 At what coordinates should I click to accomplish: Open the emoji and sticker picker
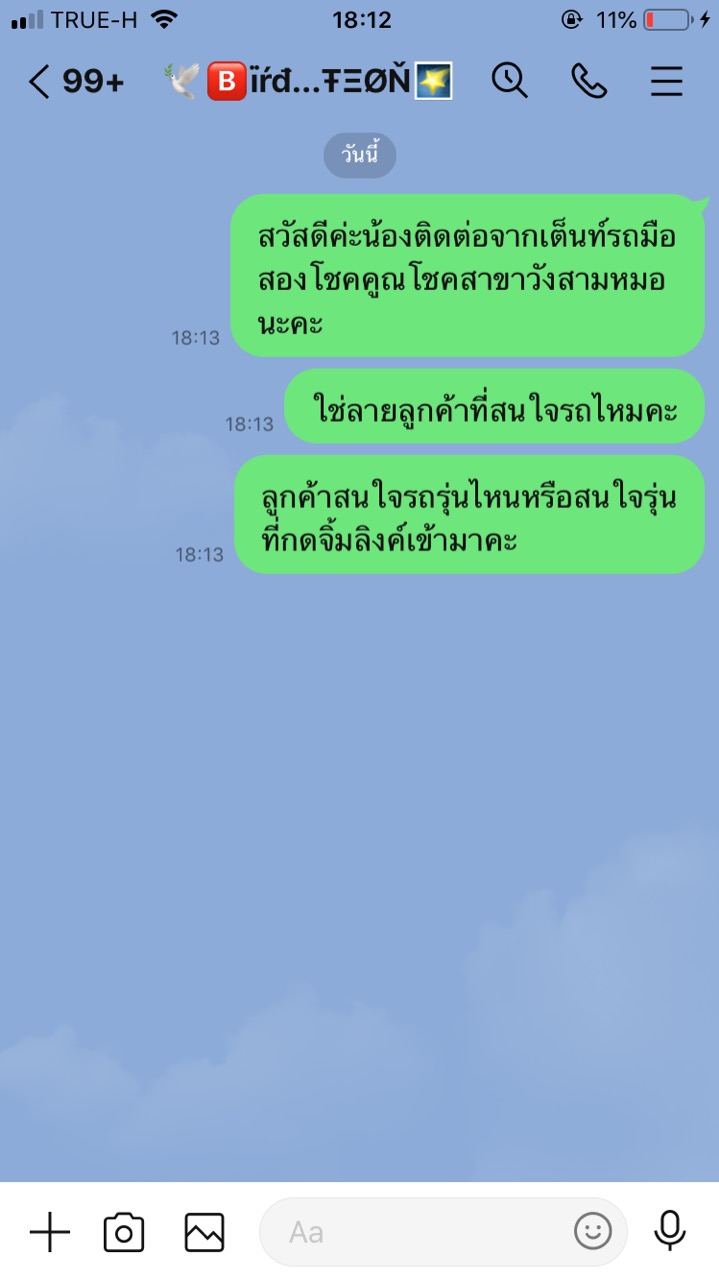[x=592, y=1232]
